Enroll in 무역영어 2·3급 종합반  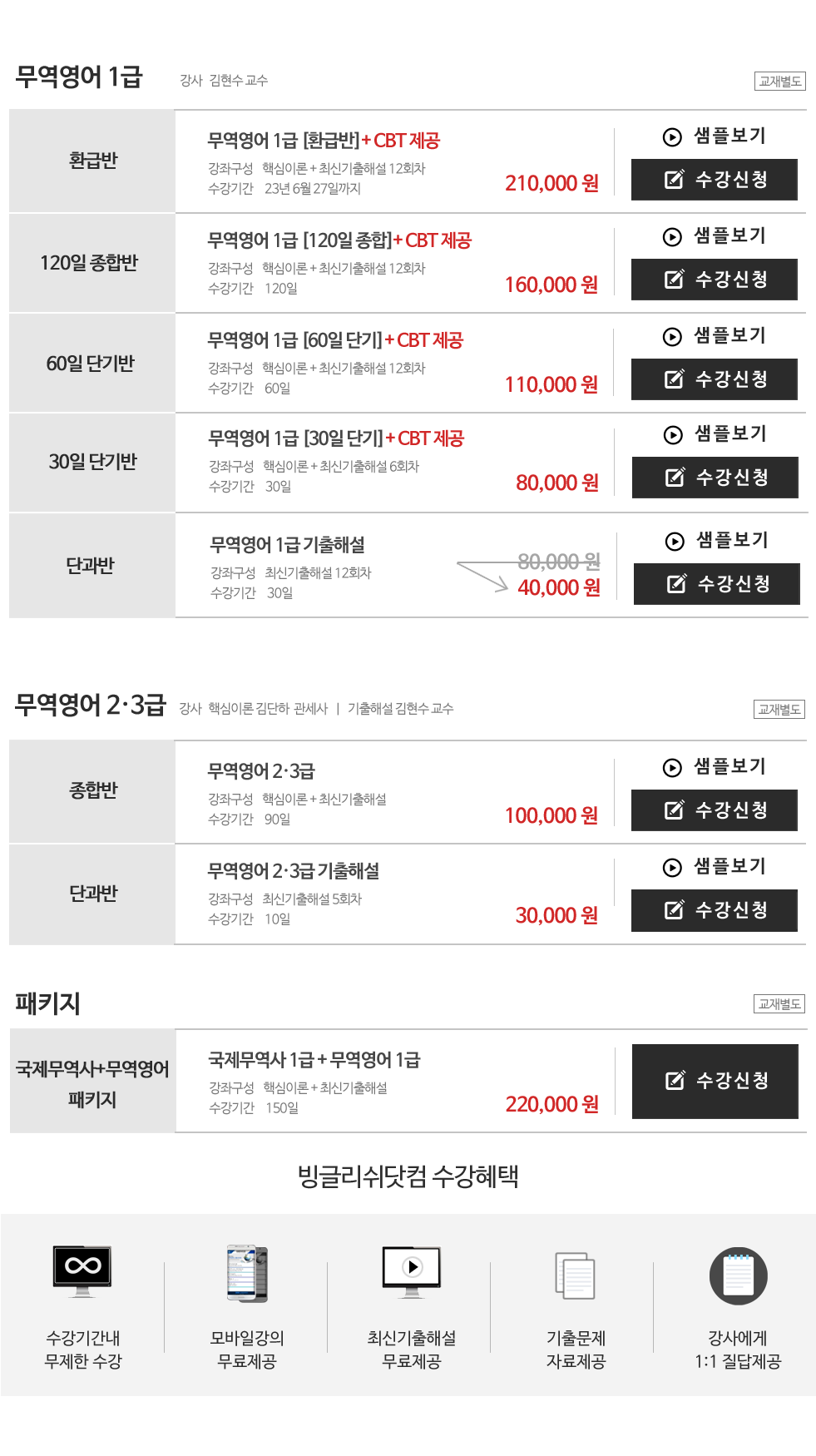[x=715, y=810]
